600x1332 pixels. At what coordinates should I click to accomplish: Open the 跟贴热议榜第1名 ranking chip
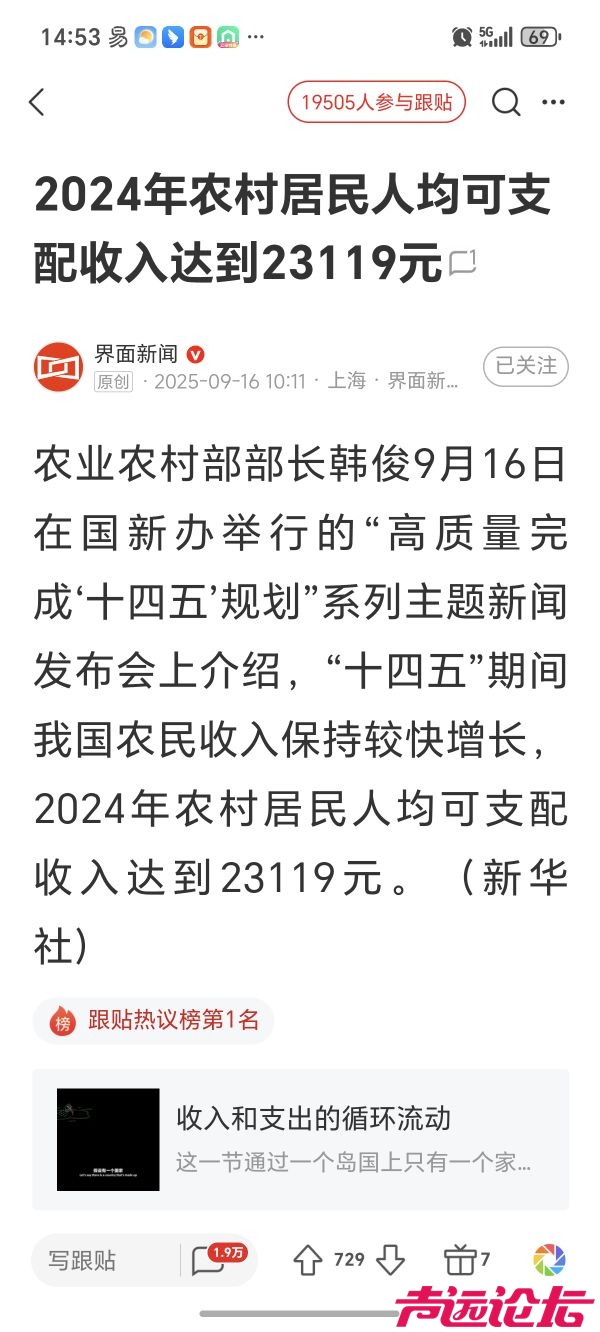click(x=153, y=1021)
